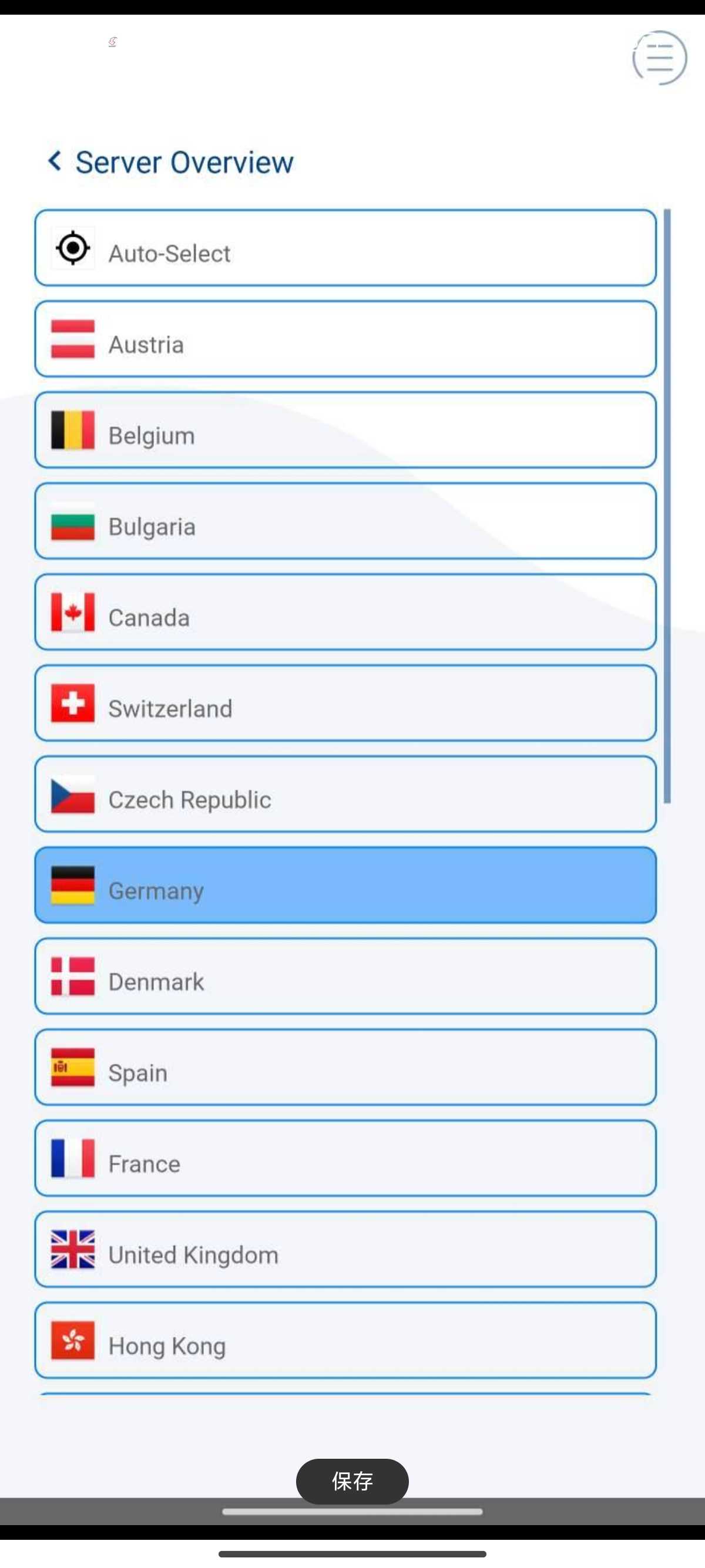
Task: Choose the Austria server
Action: [x=345, y=339]
